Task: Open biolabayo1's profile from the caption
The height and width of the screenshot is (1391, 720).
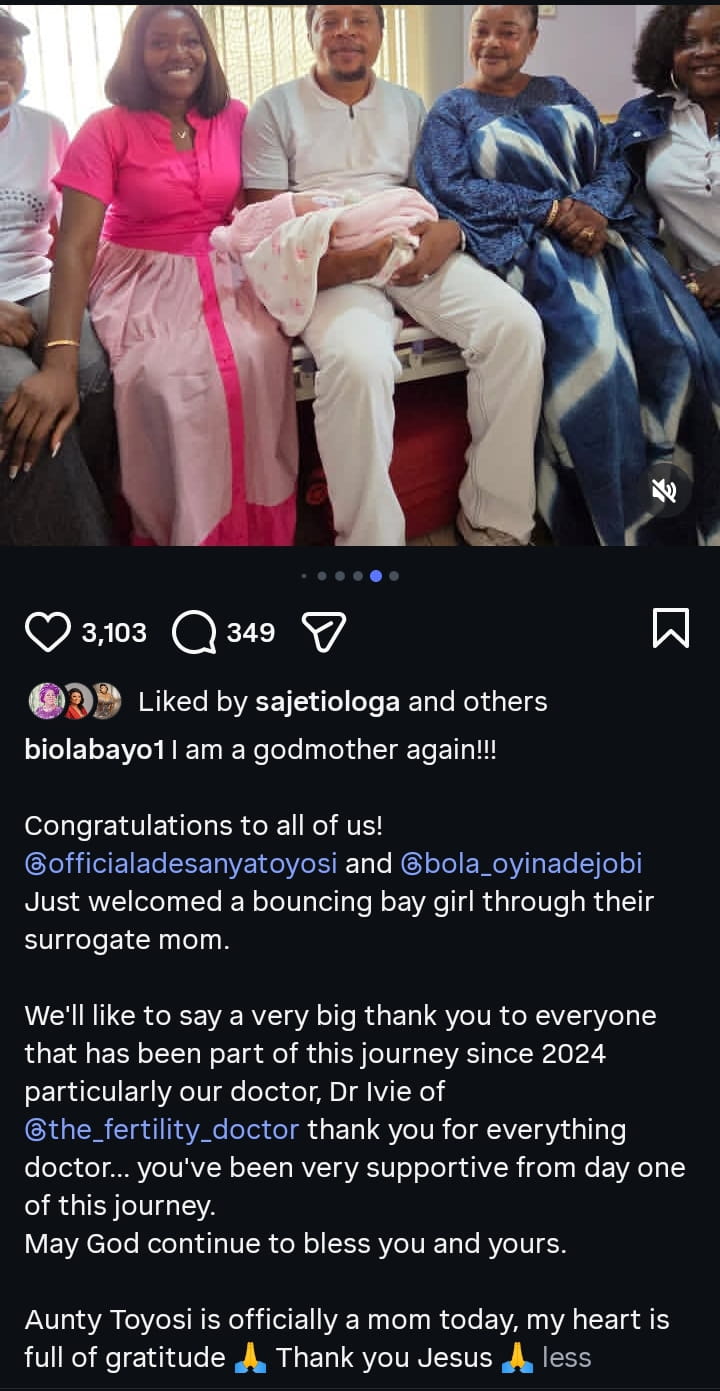Action: tap(94, 750)
